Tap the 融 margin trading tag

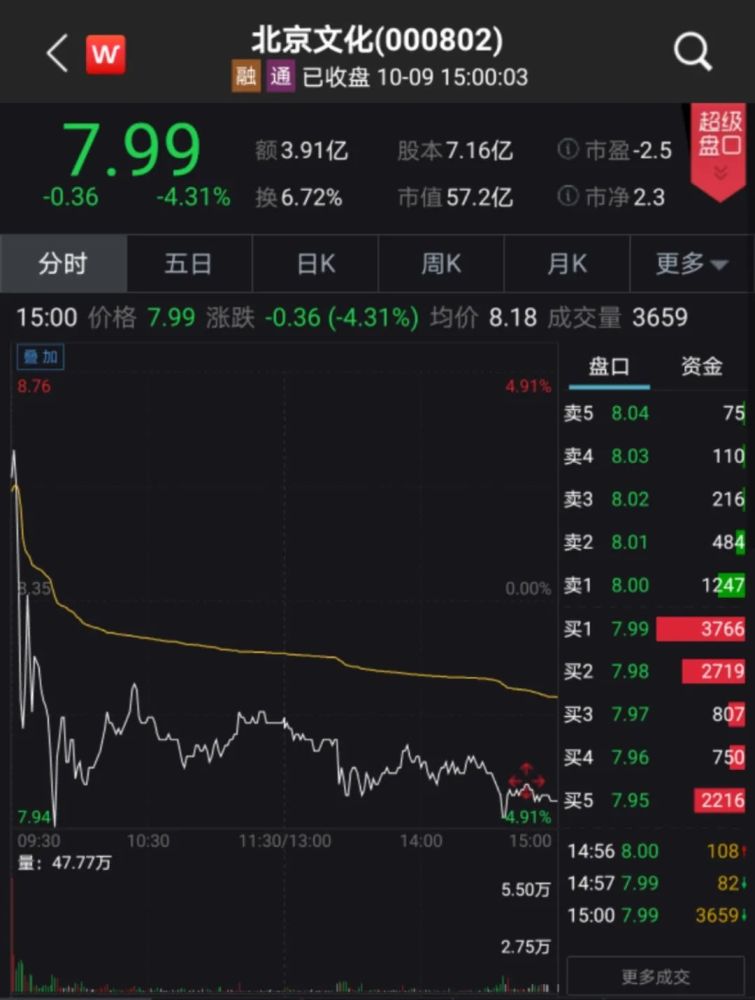pyautogui.click(x=246, y=77)
